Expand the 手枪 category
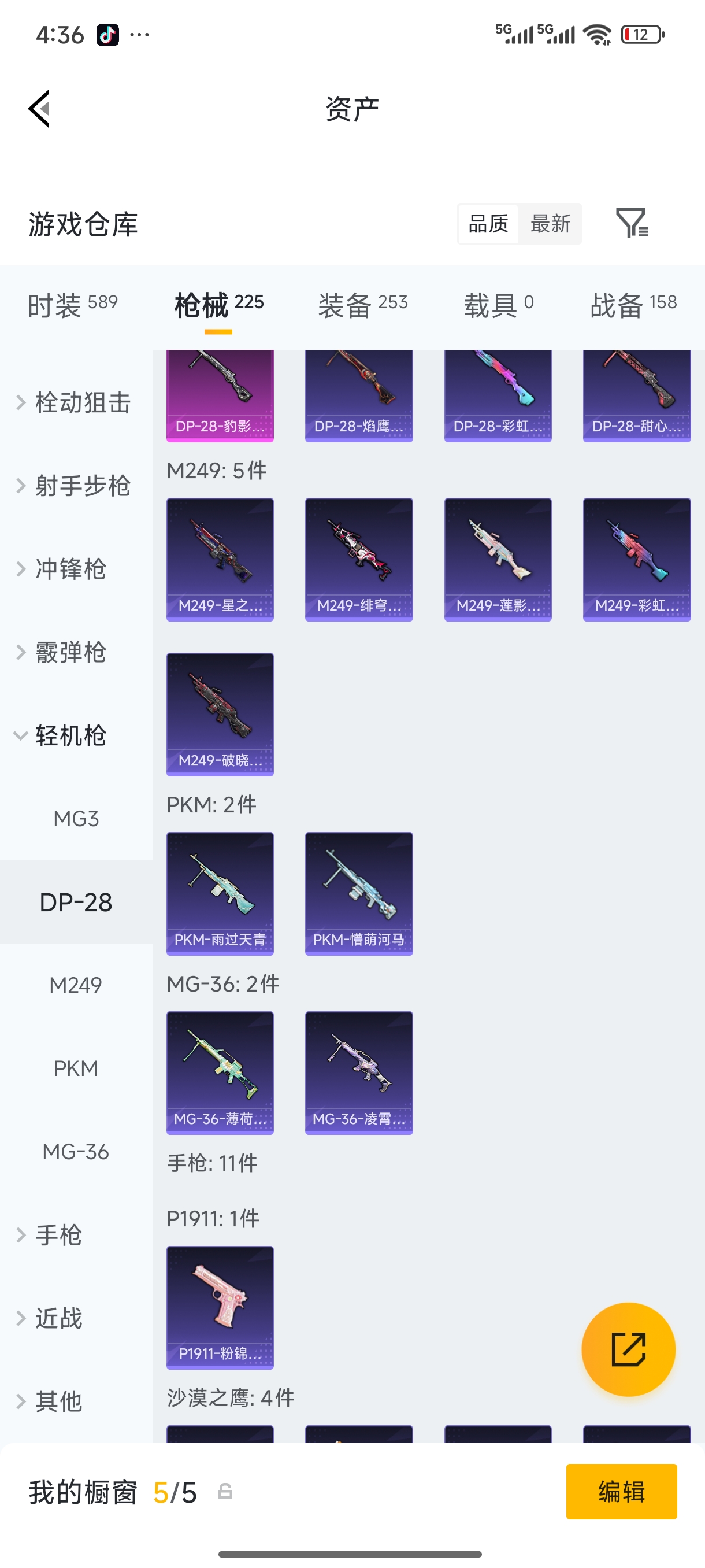Viewport: 705px width, 1568px height. pyautogui.click(x=58, y=1234)
